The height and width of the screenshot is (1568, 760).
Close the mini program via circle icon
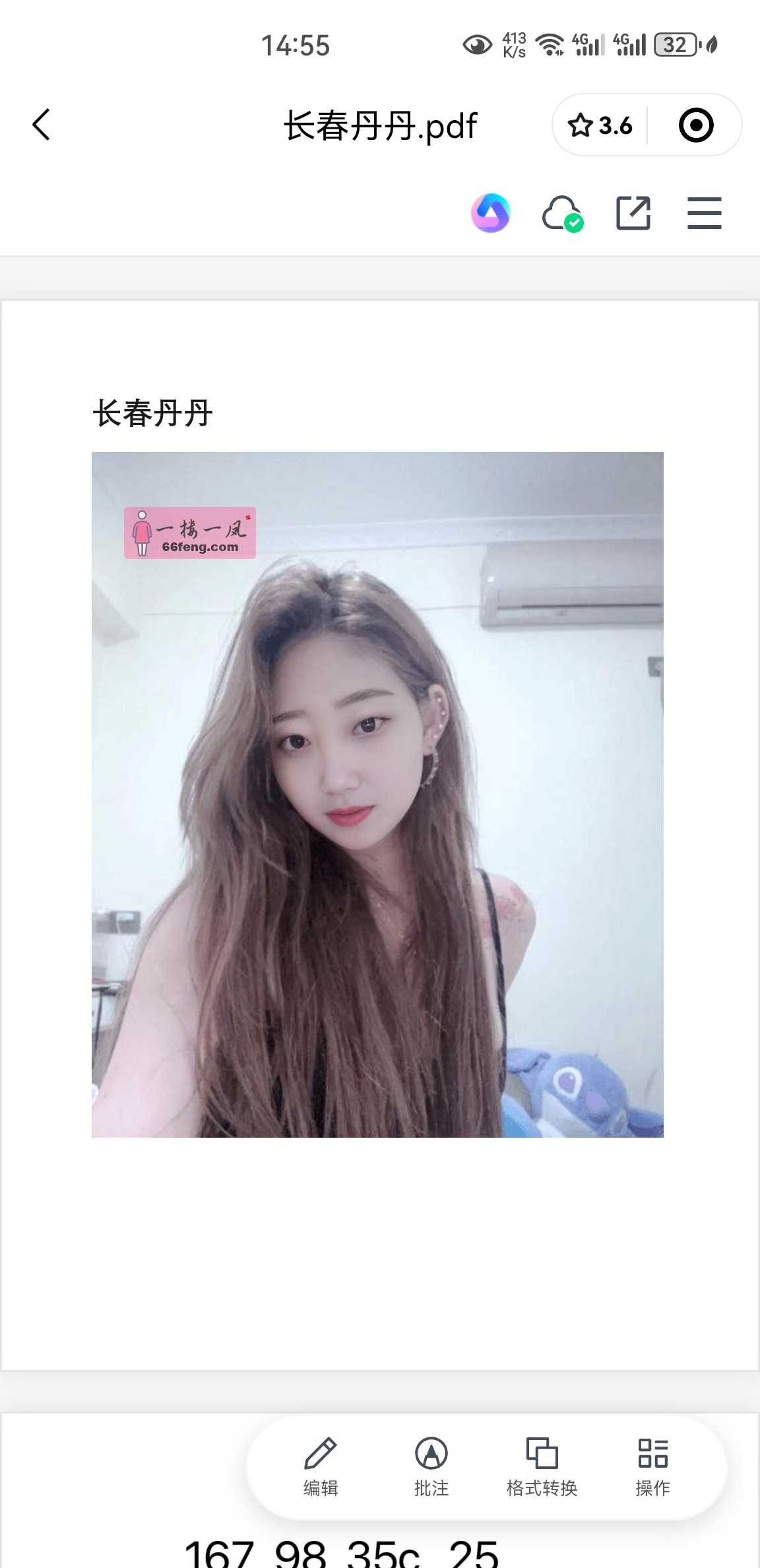[x=696, y=125]
